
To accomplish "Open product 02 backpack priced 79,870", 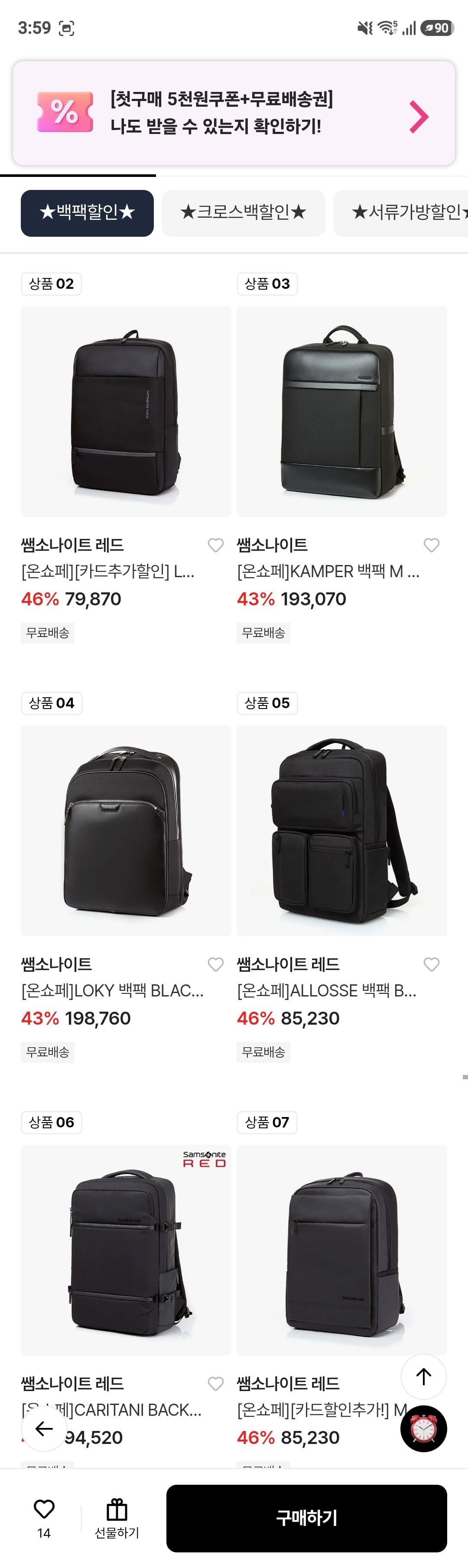I will click(x=126, y=412).
